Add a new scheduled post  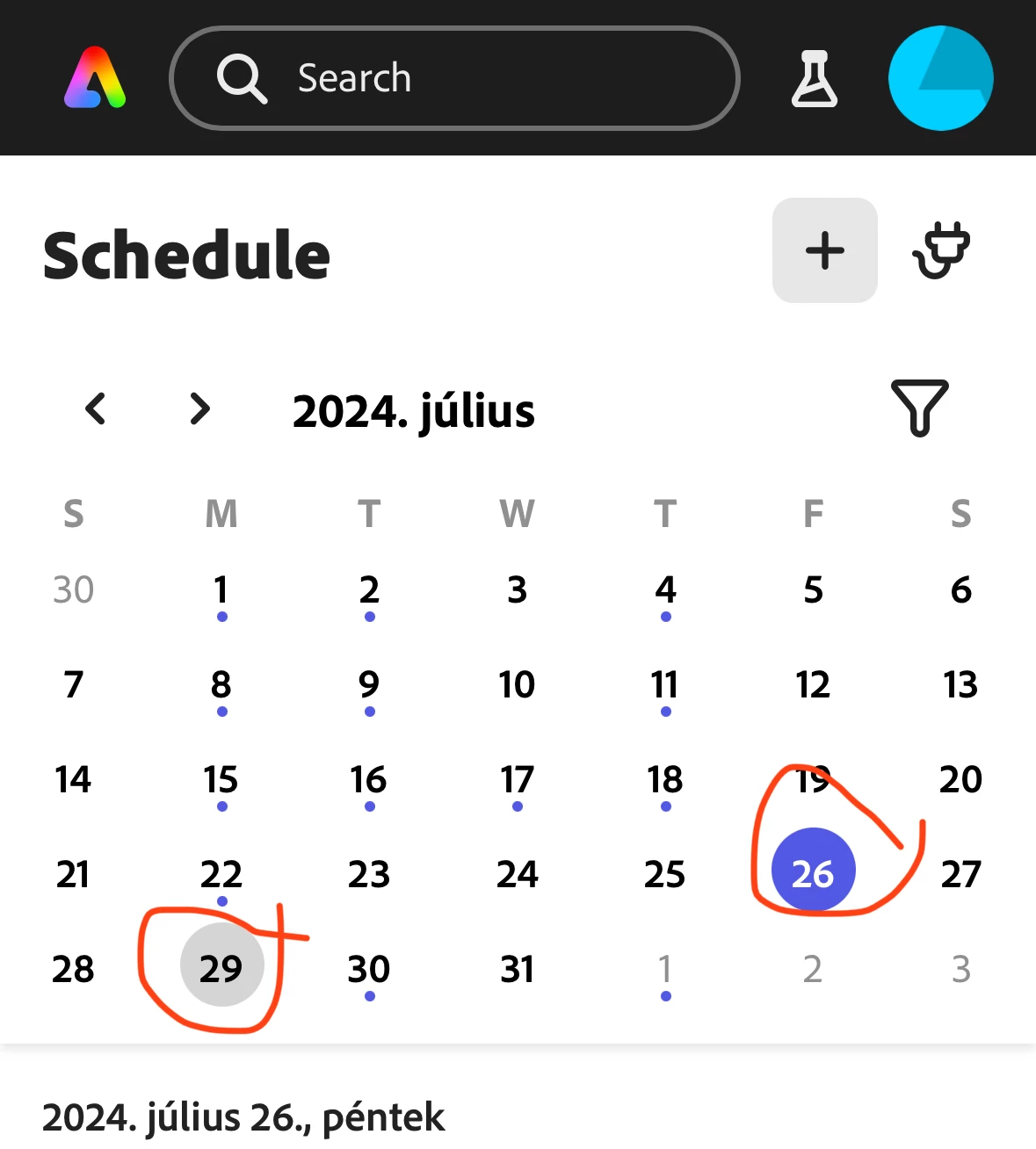click(824, 250)
